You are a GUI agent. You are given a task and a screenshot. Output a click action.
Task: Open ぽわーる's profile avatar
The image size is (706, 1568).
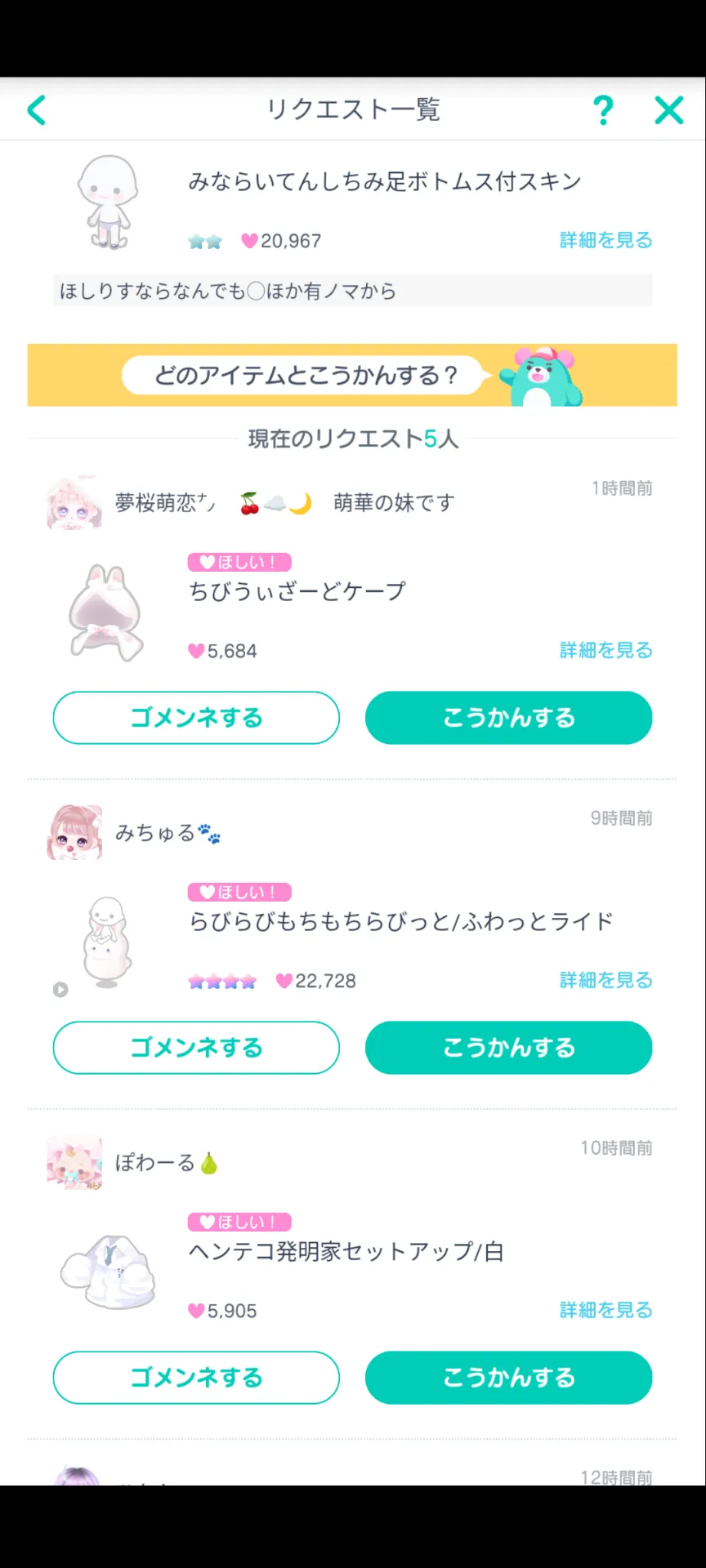(x=74, y=1163)
